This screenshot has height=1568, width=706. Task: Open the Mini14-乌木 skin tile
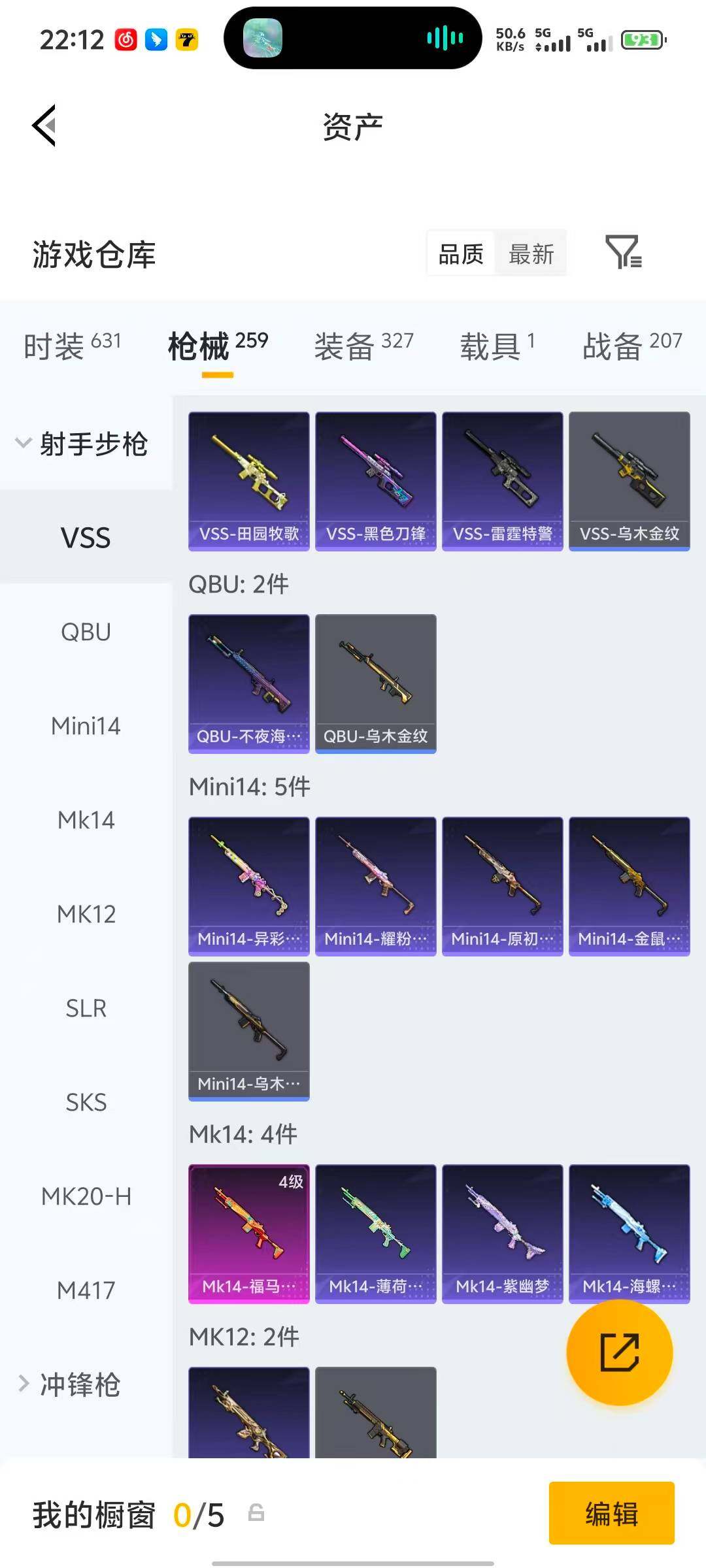249,1031
